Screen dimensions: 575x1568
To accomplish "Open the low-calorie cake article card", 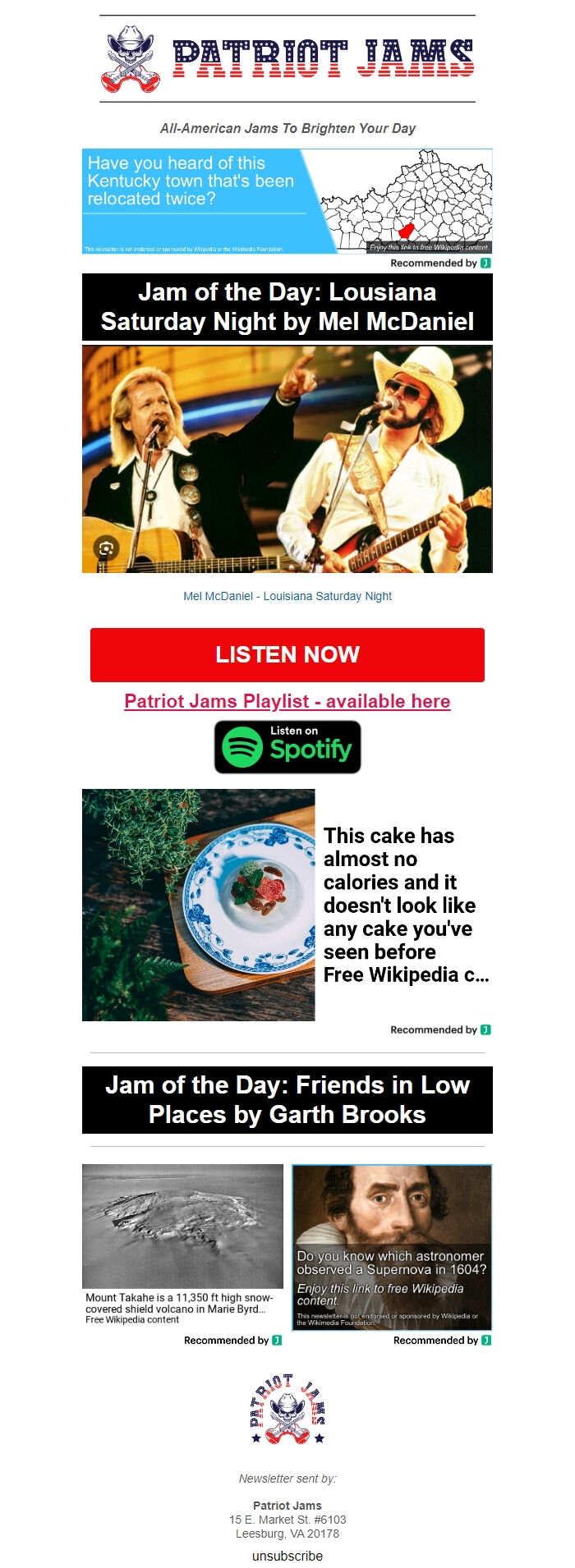I will [x=287, y=905].
